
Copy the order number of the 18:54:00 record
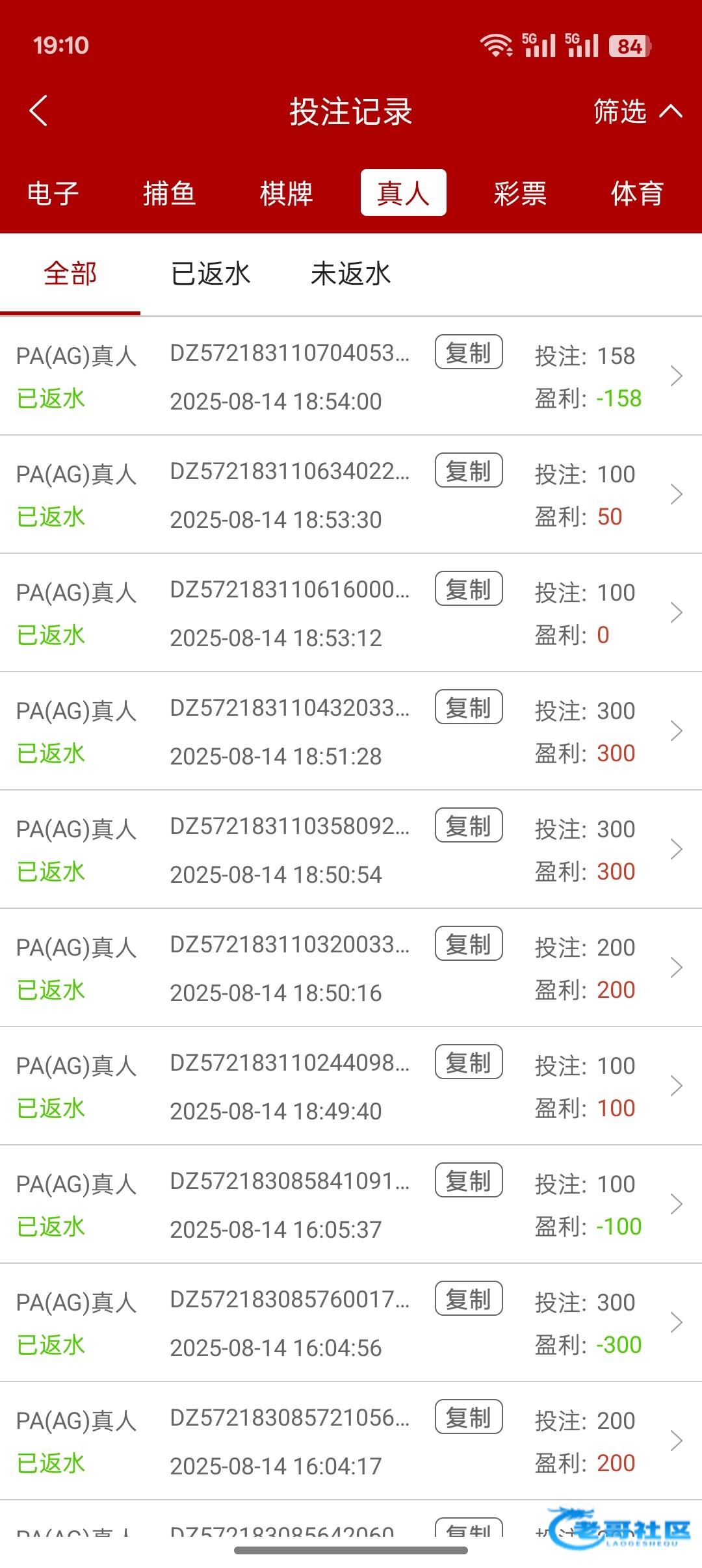click(469, 352)
